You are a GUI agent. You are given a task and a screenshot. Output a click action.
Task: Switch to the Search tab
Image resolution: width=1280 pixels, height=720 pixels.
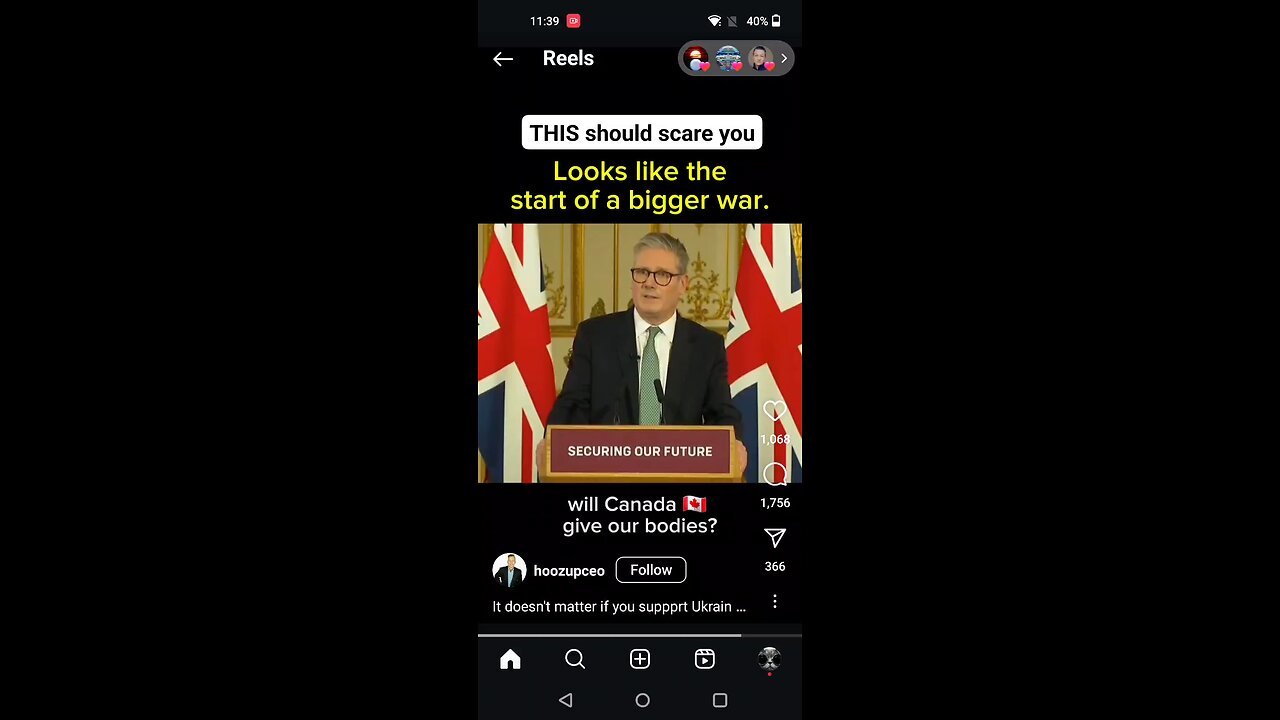575,659
